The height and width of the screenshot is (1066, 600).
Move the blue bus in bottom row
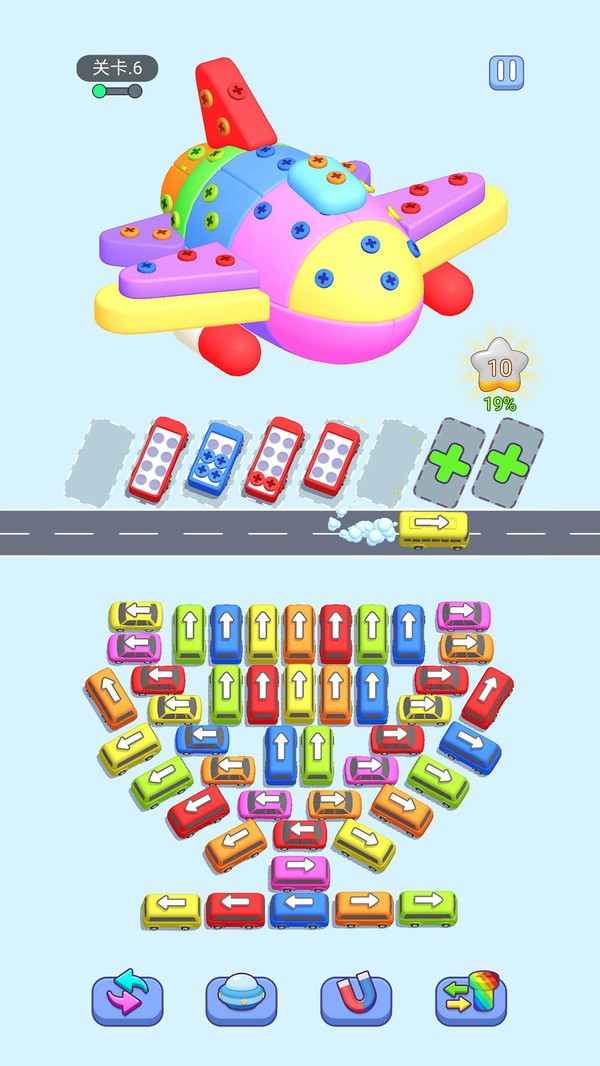pos(299,908)
